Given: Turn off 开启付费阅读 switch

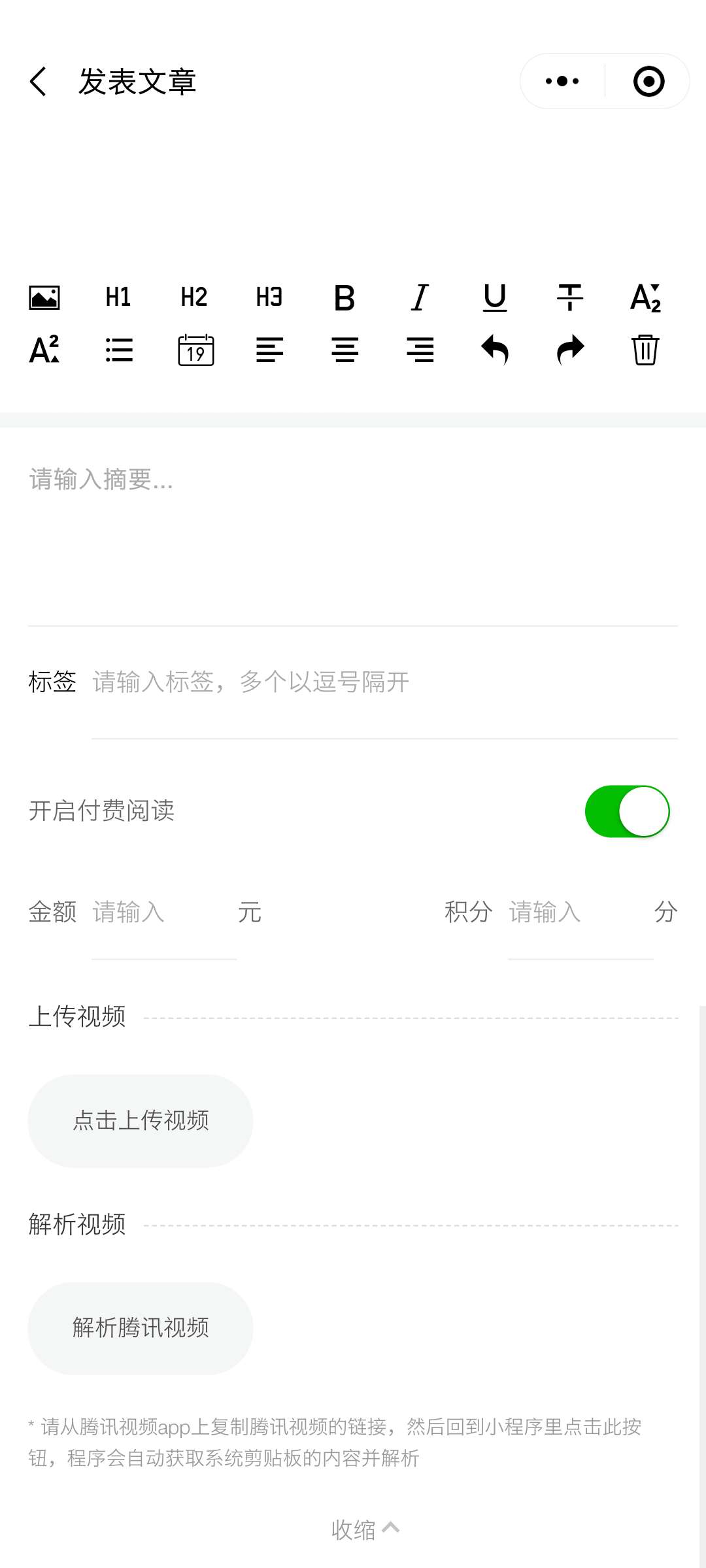Looking at the screenshot, I should 627,811.
